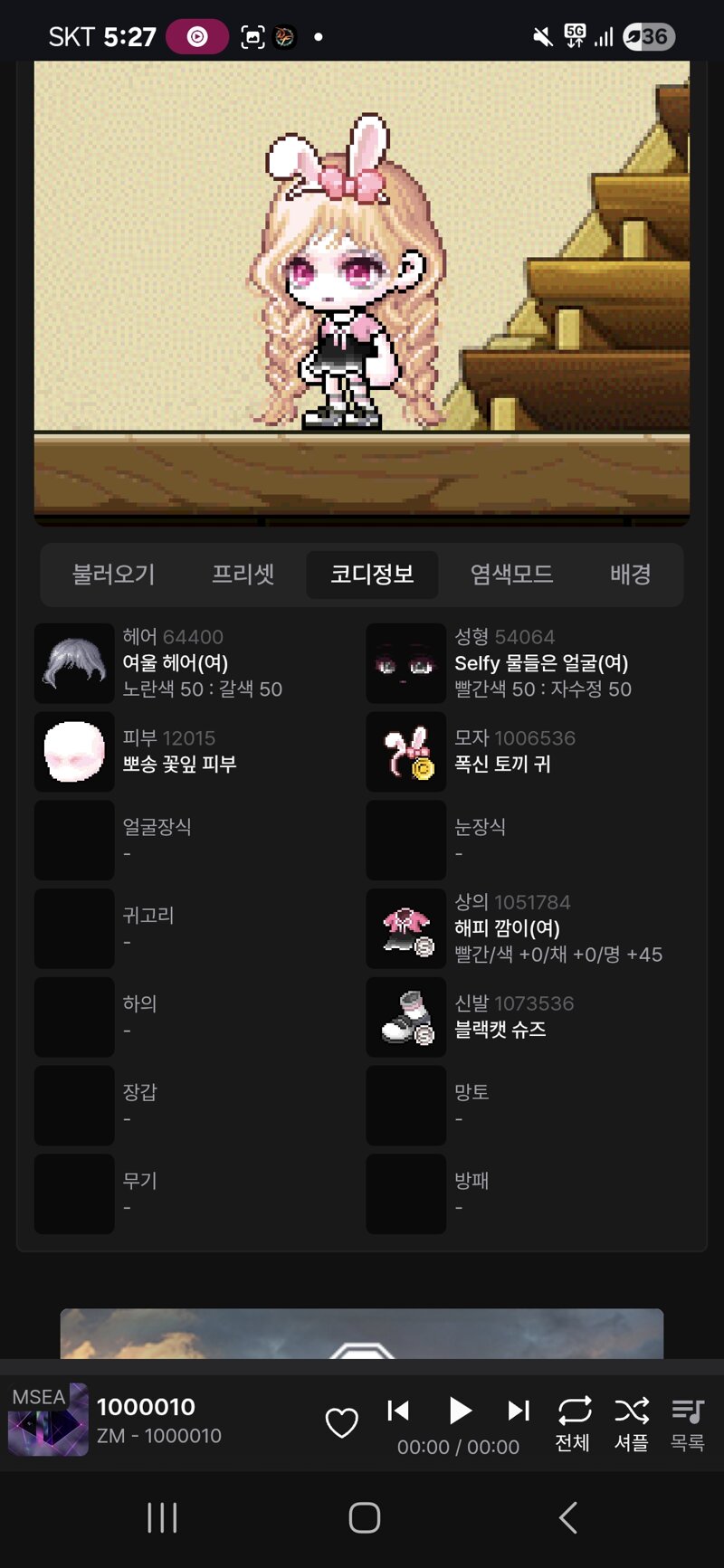Like the current track with heart icon
Screen dimensions: 724x1568
pyautogui.click(x=341, y=1422)
